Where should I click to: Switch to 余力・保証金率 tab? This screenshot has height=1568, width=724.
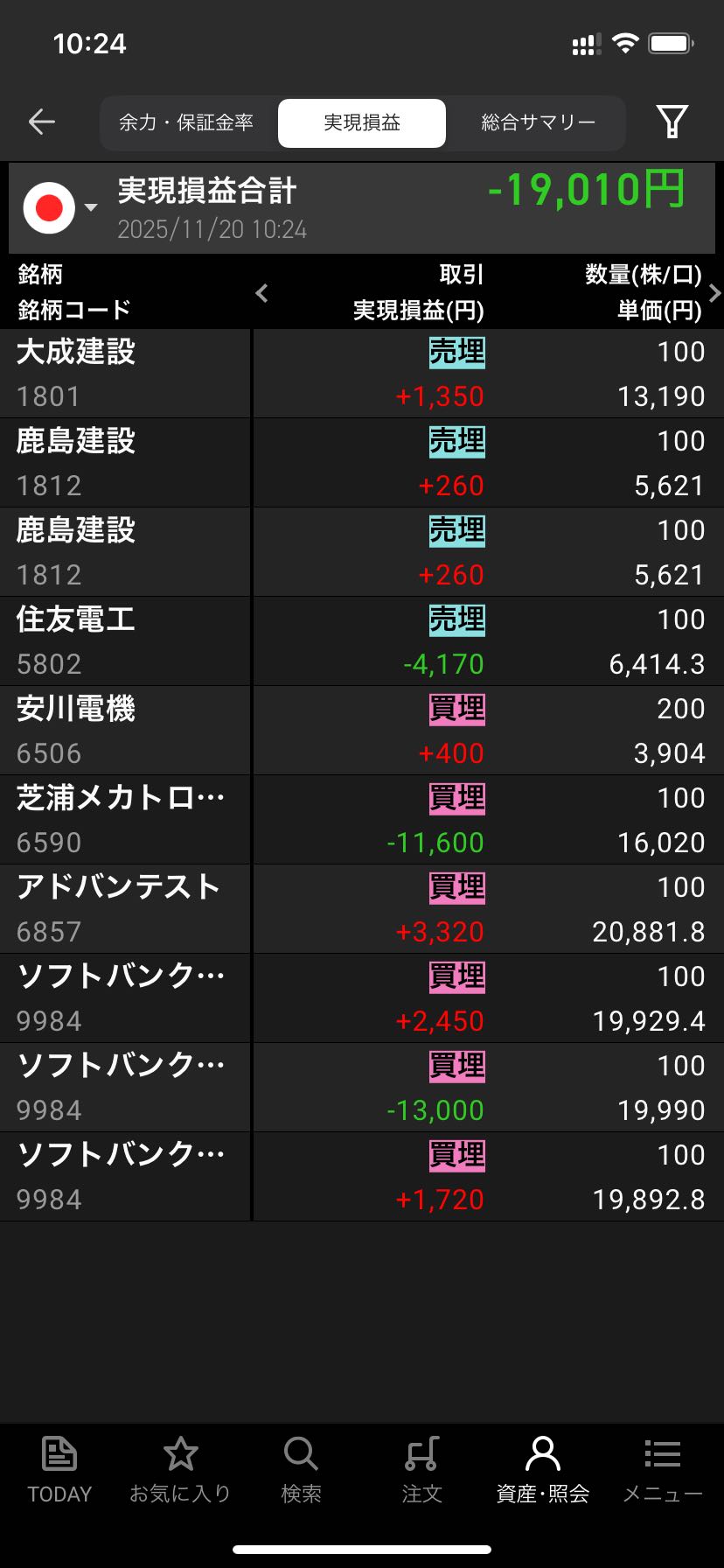coord(186,122)
